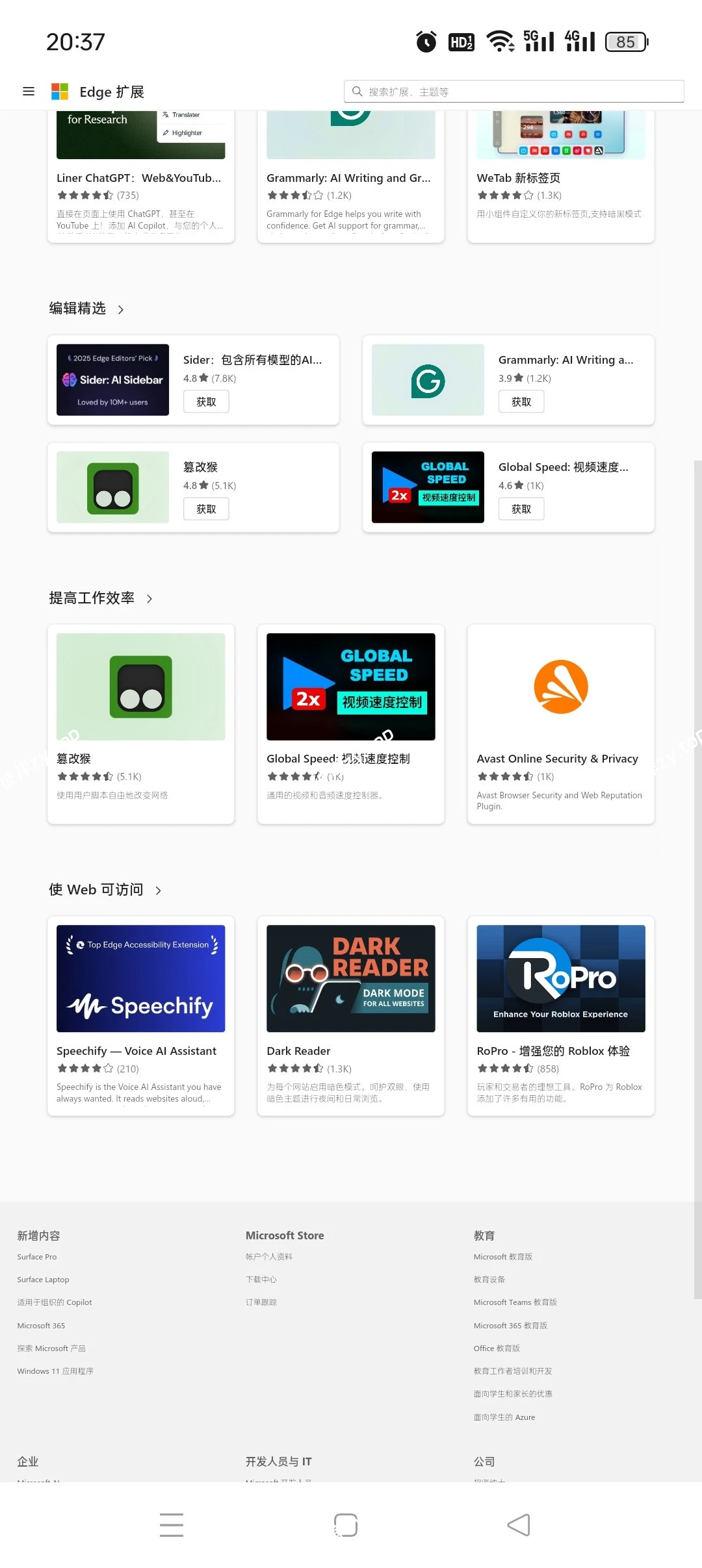Image resolution: width=702 pixels, height=1568 pixels.
Task: Open the RoPro Roblox extension card
Action: (x=560, y=1016)
